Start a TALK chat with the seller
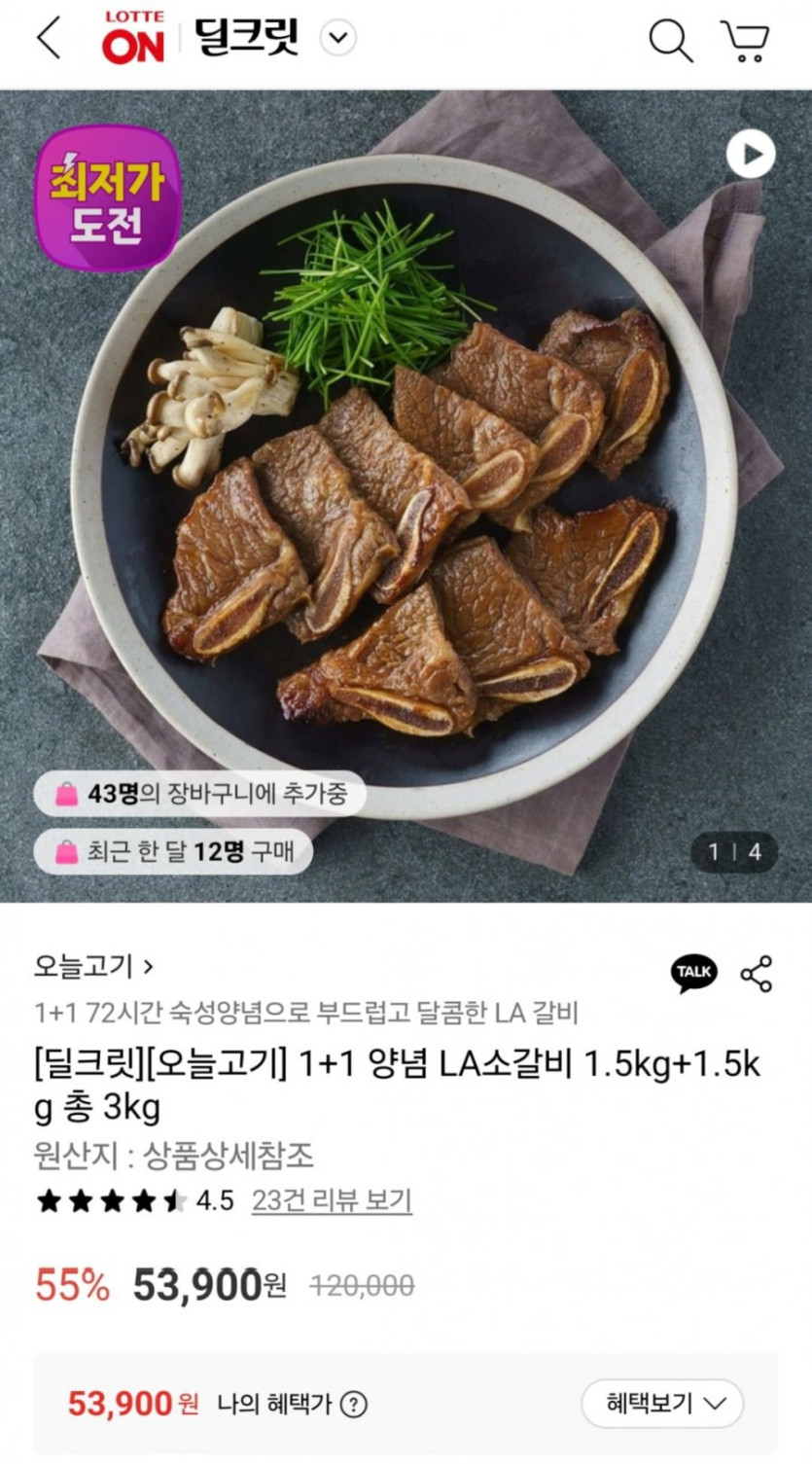This screenshot has height=1464, width=812. pyautogui.click(x=693, y=972)
